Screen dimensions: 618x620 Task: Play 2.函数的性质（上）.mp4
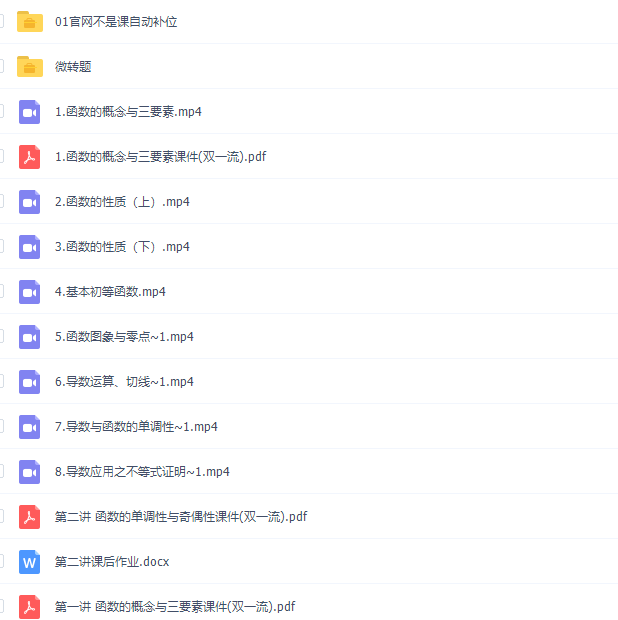pos(122,202)
